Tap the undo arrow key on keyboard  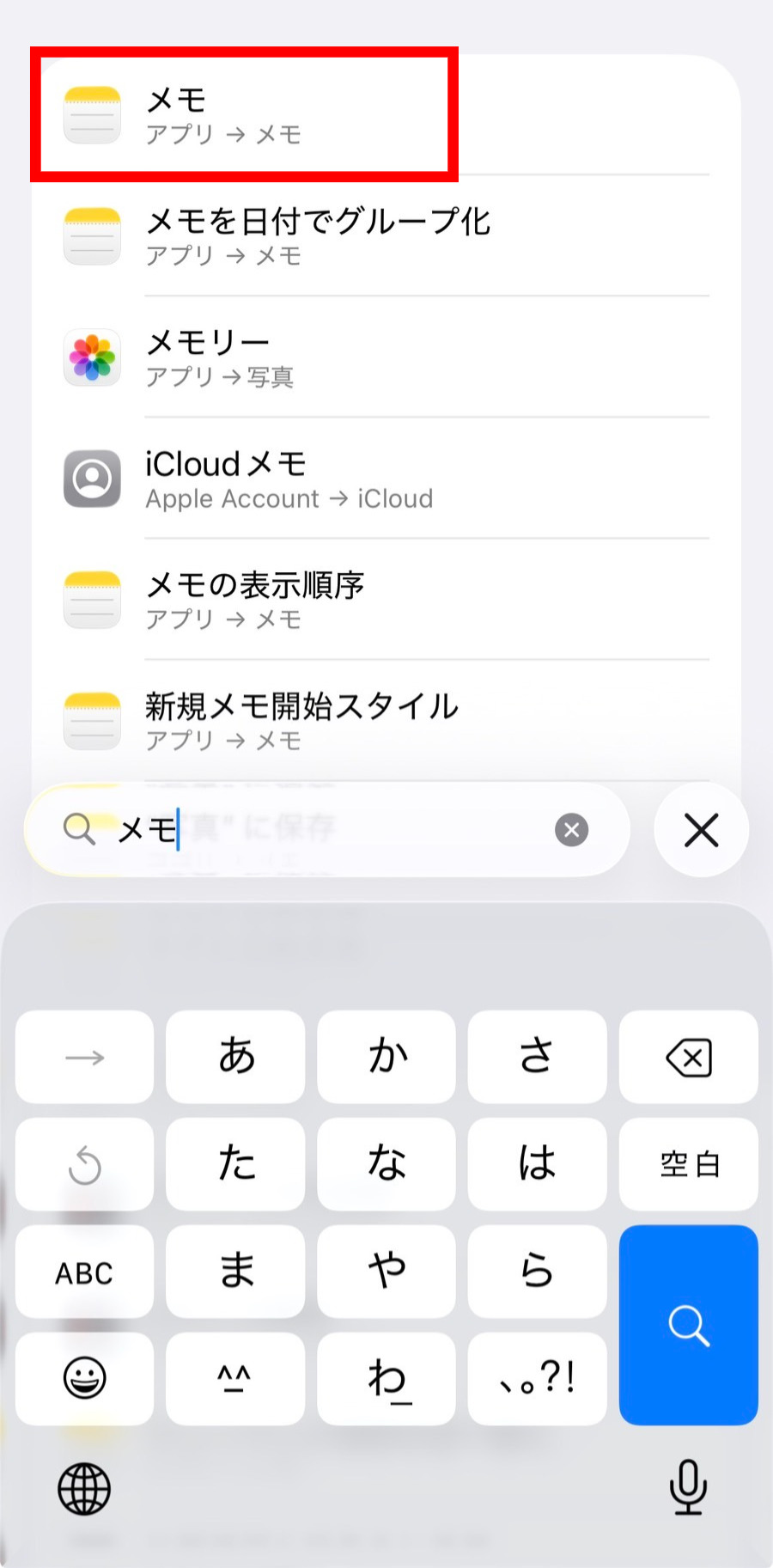(83, 1165)
